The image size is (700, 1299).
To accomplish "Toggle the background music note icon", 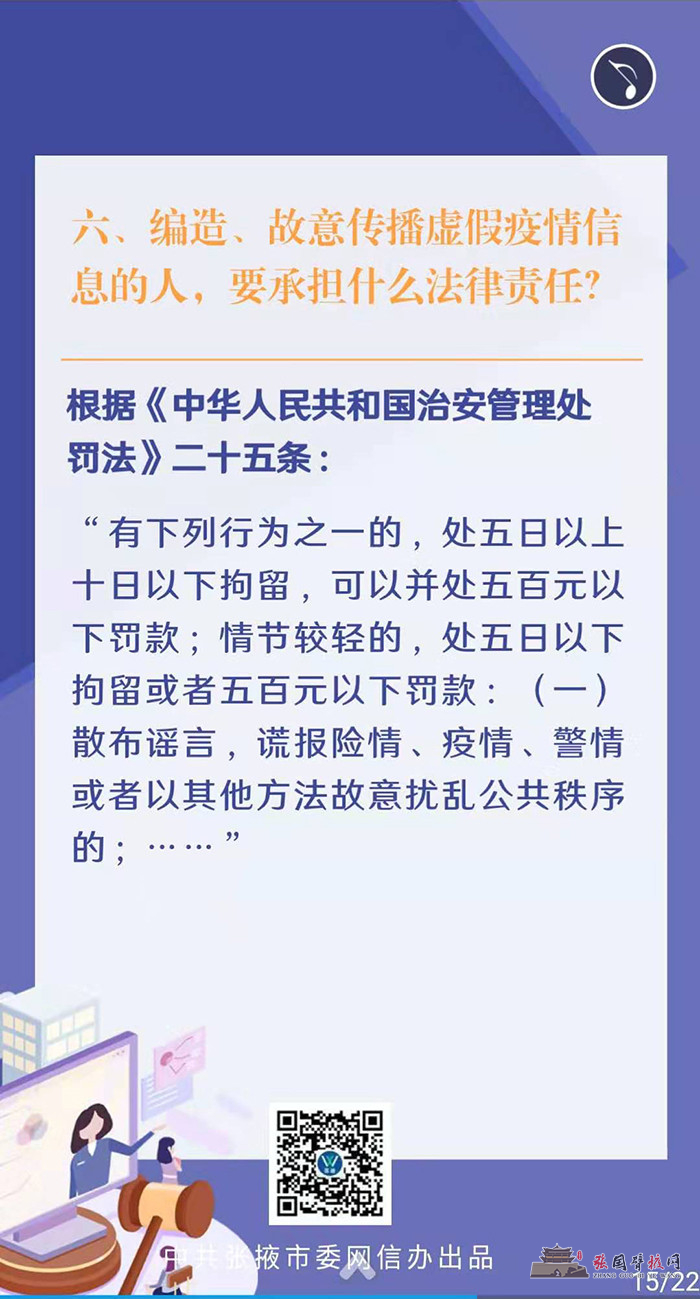I will 622,77.
